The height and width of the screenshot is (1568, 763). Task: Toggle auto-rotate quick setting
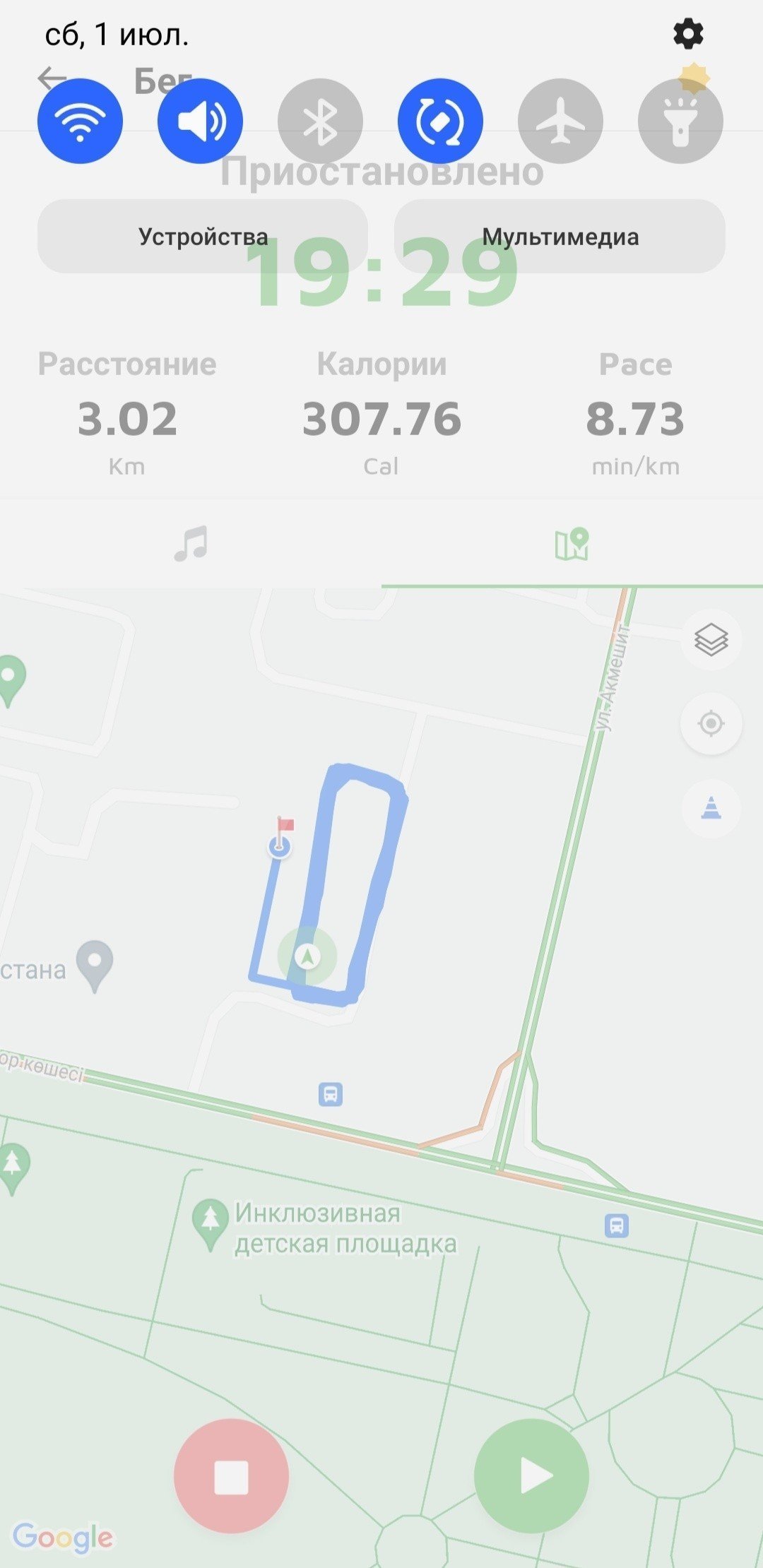pyautogui.click(x=440, y=121)
